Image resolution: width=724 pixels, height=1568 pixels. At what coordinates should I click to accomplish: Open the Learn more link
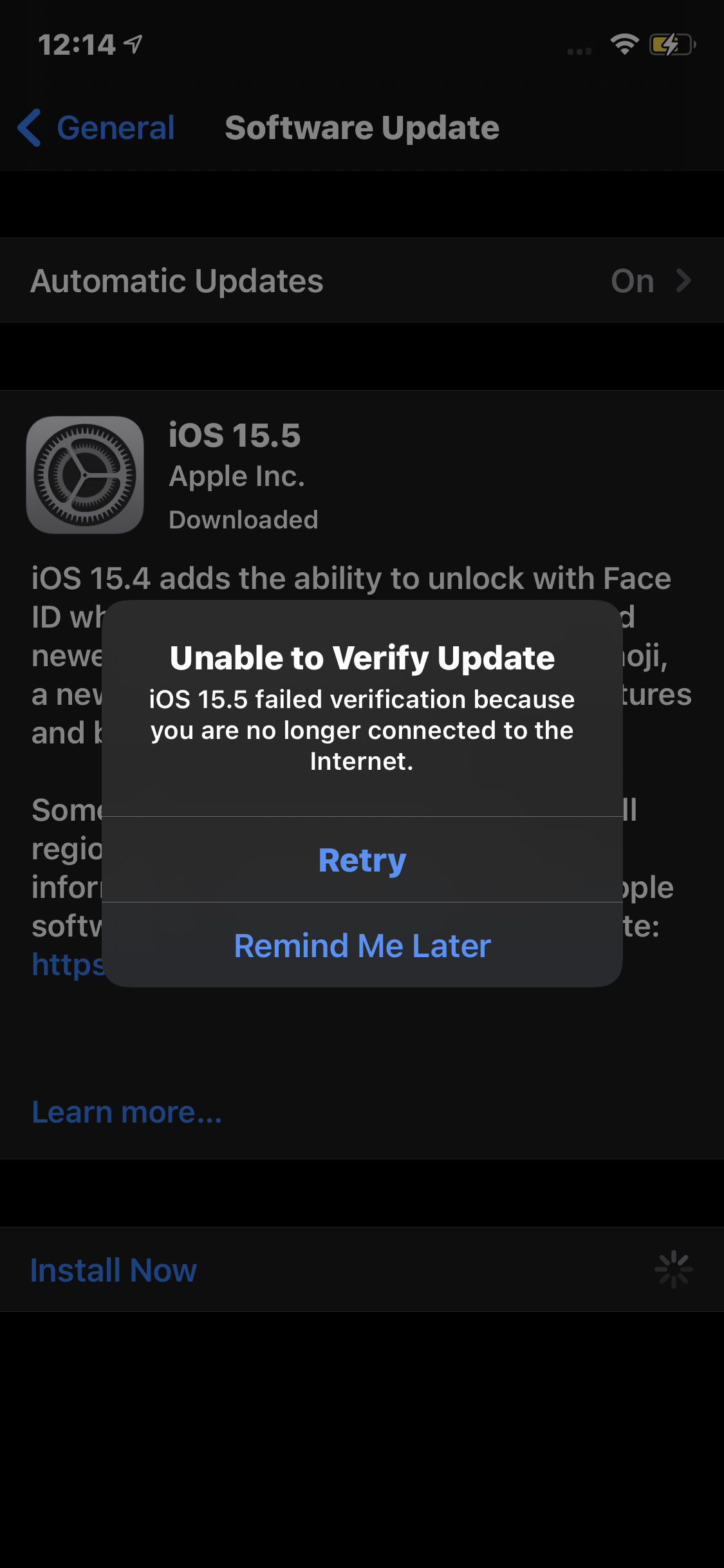(x=127, y=1112)
